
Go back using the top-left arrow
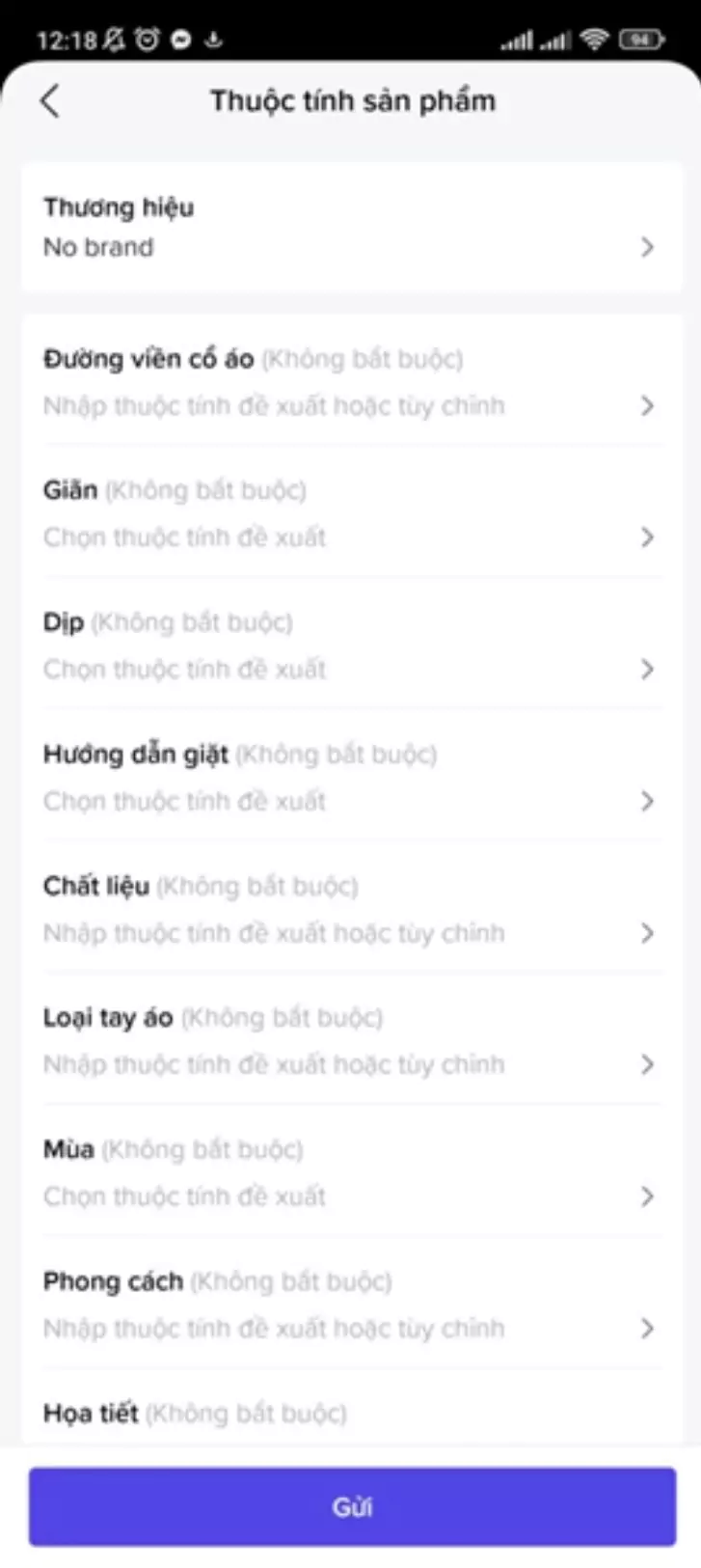[50, 100]
